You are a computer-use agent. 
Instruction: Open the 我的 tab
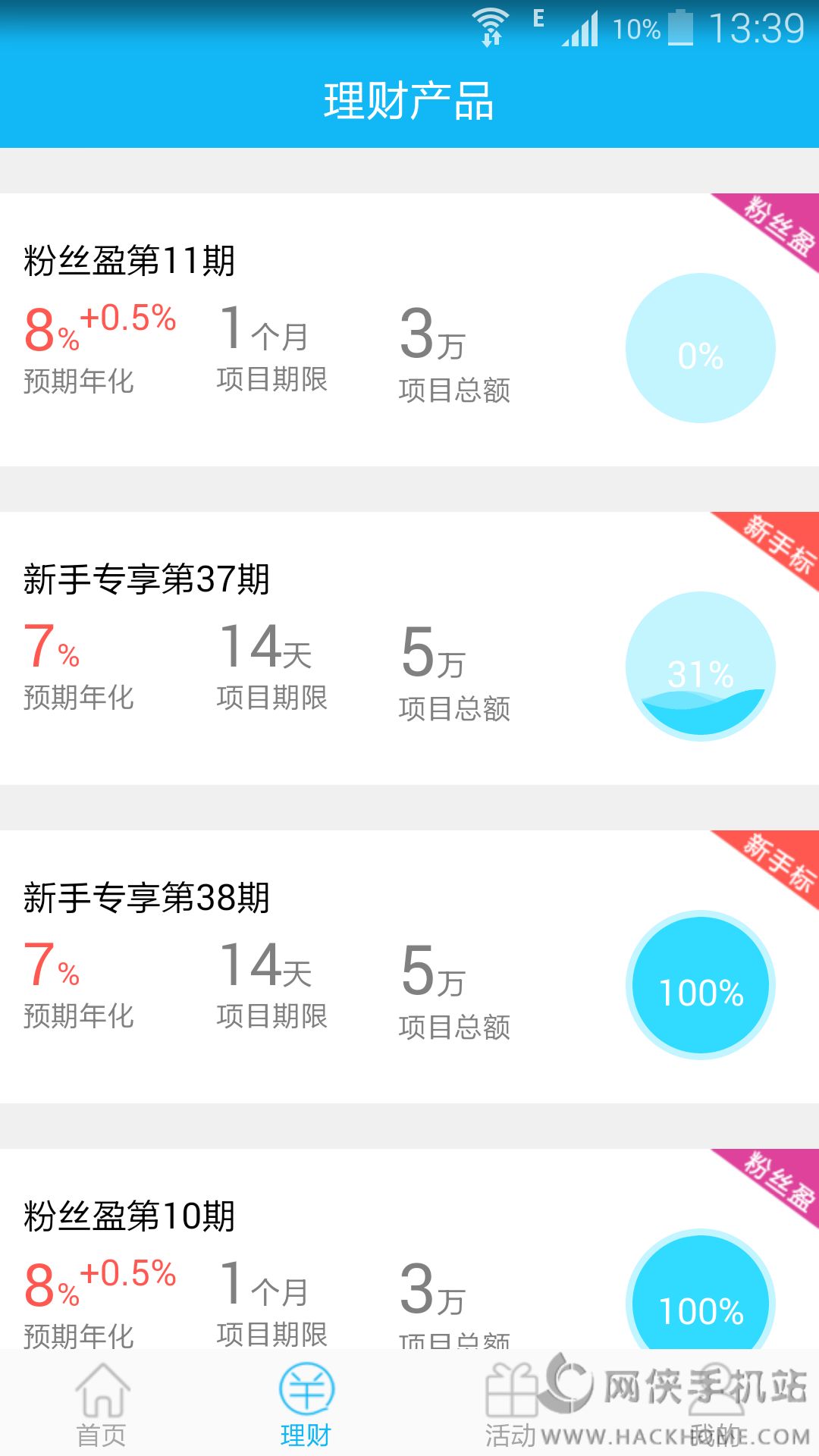[716, 1404]
